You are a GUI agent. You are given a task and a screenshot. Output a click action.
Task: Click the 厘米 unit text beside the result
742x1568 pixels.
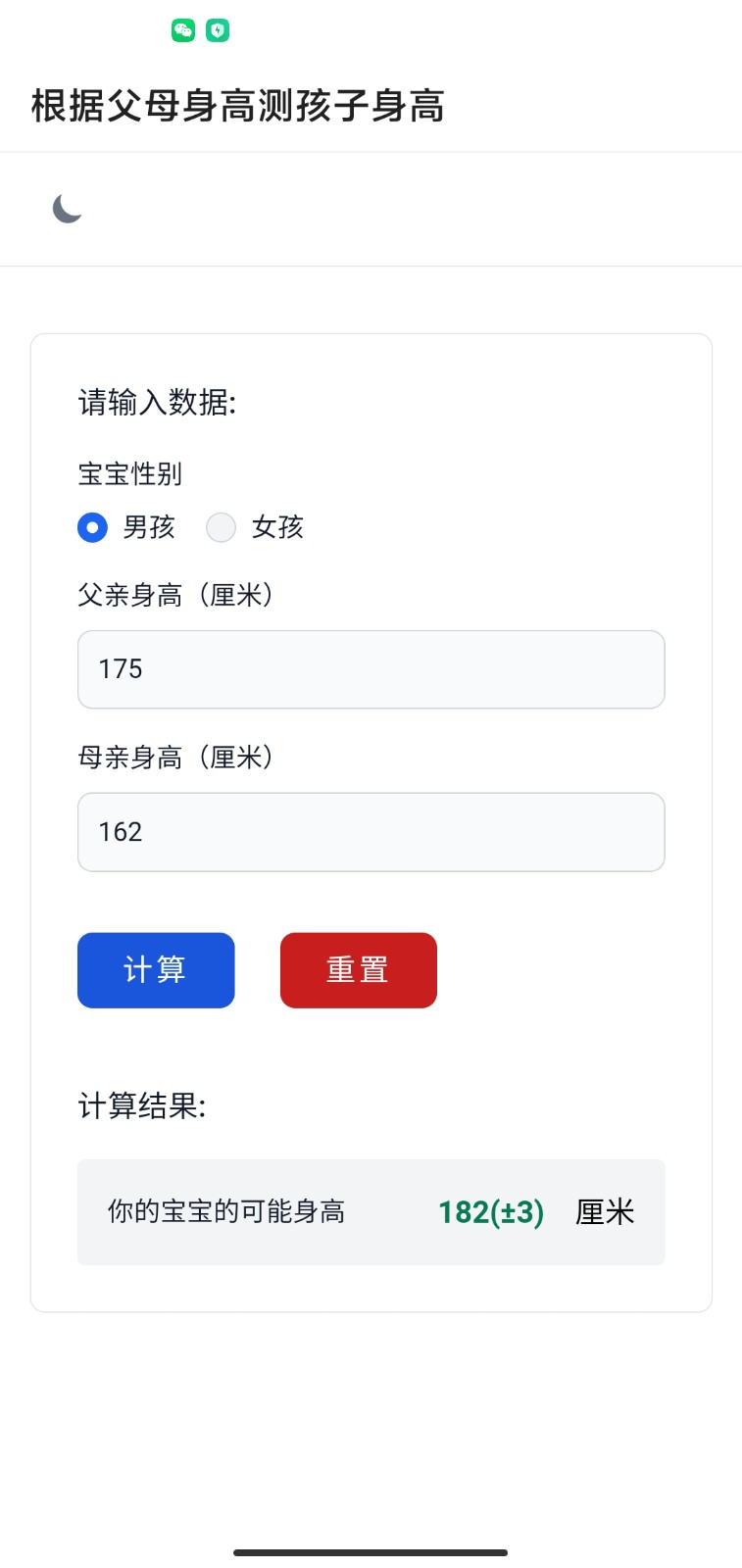(x=604, y=1212)
